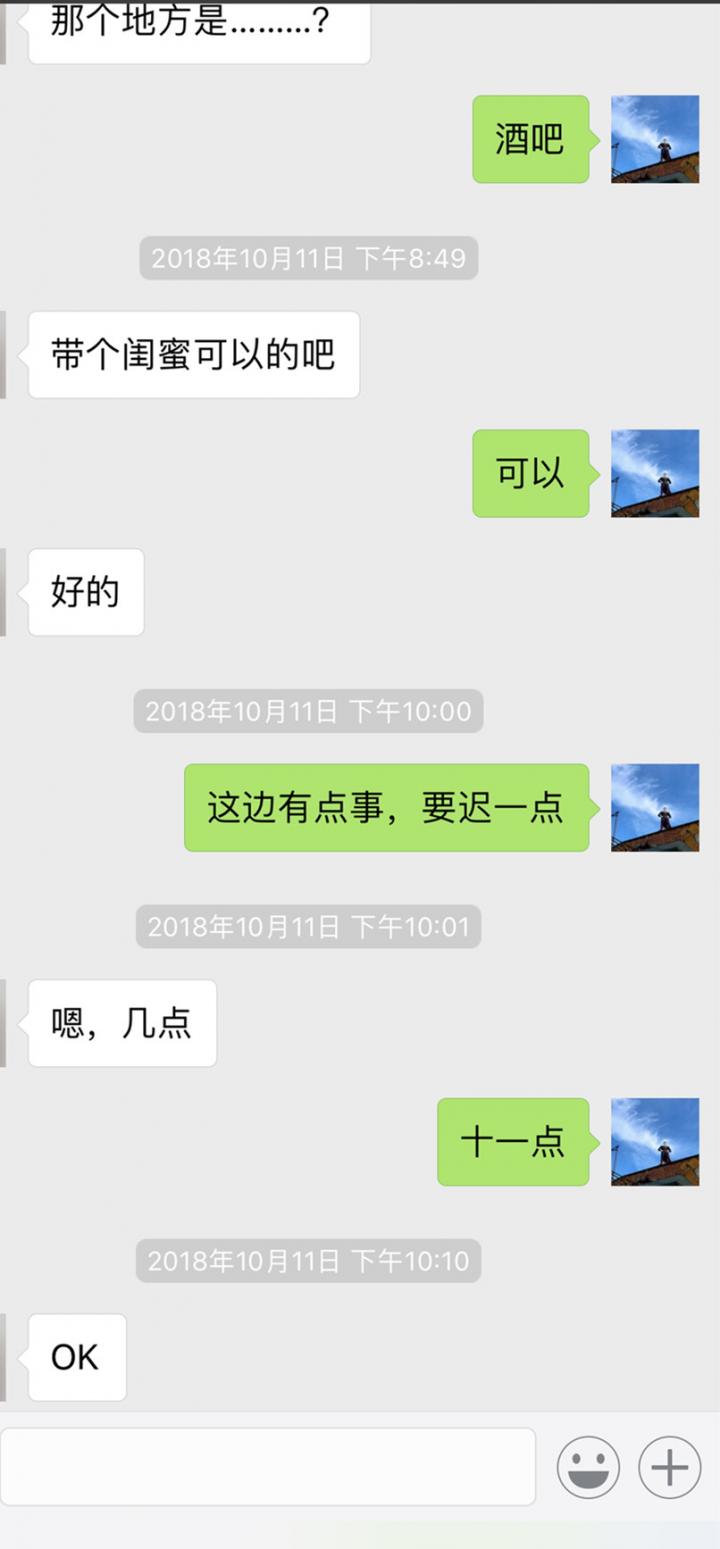The image size is (720, 1549).
Task: Tap the 下午8:49 timestamp label
Action: pyautogui.click(x=308, y=258)
